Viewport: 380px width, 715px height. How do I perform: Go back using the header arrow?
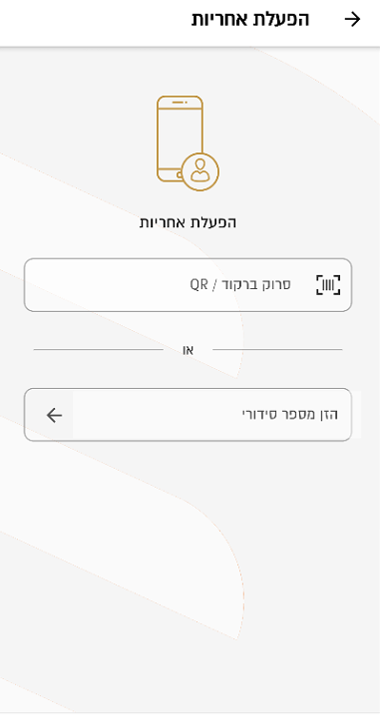tap(352, 20)
